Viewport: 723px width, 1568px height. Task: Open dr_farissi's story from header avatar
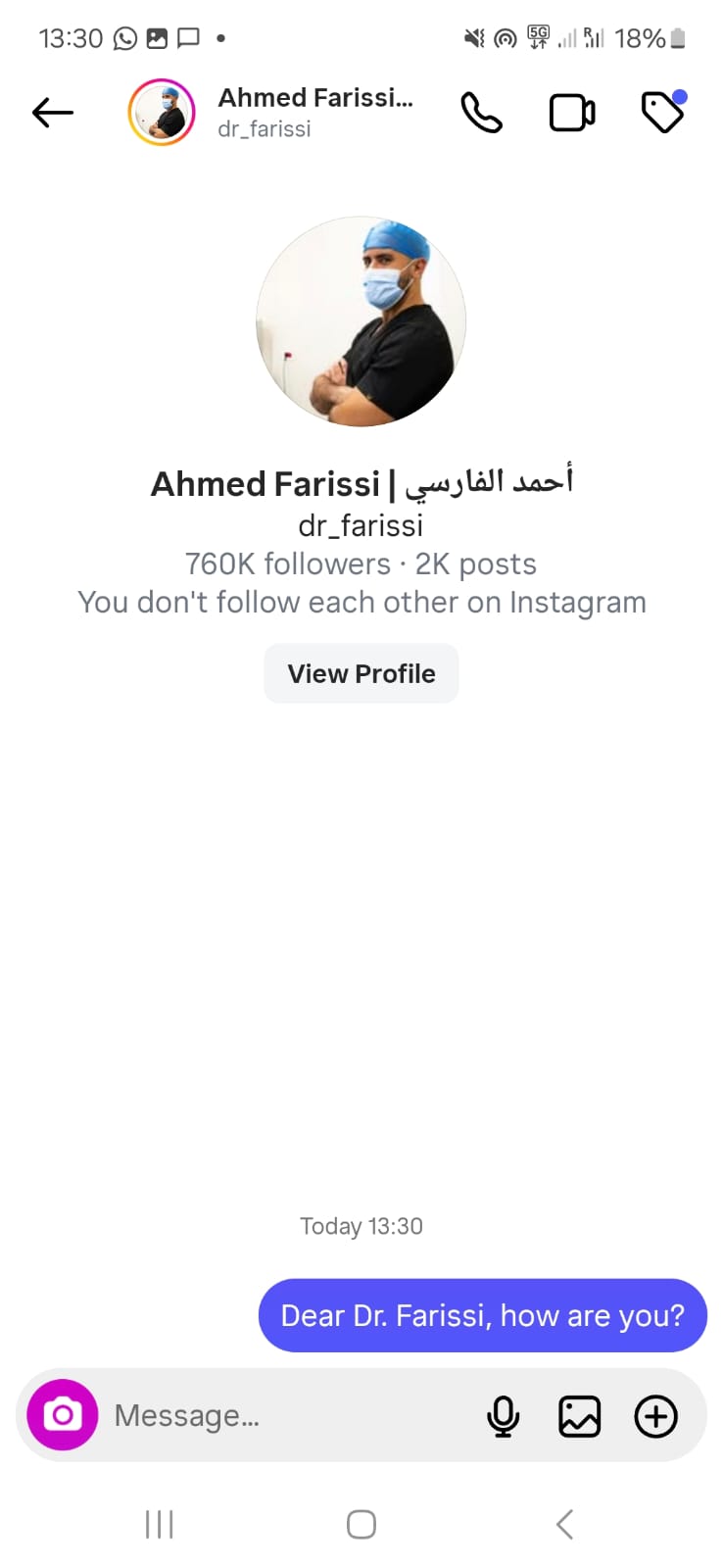[162, 113]
